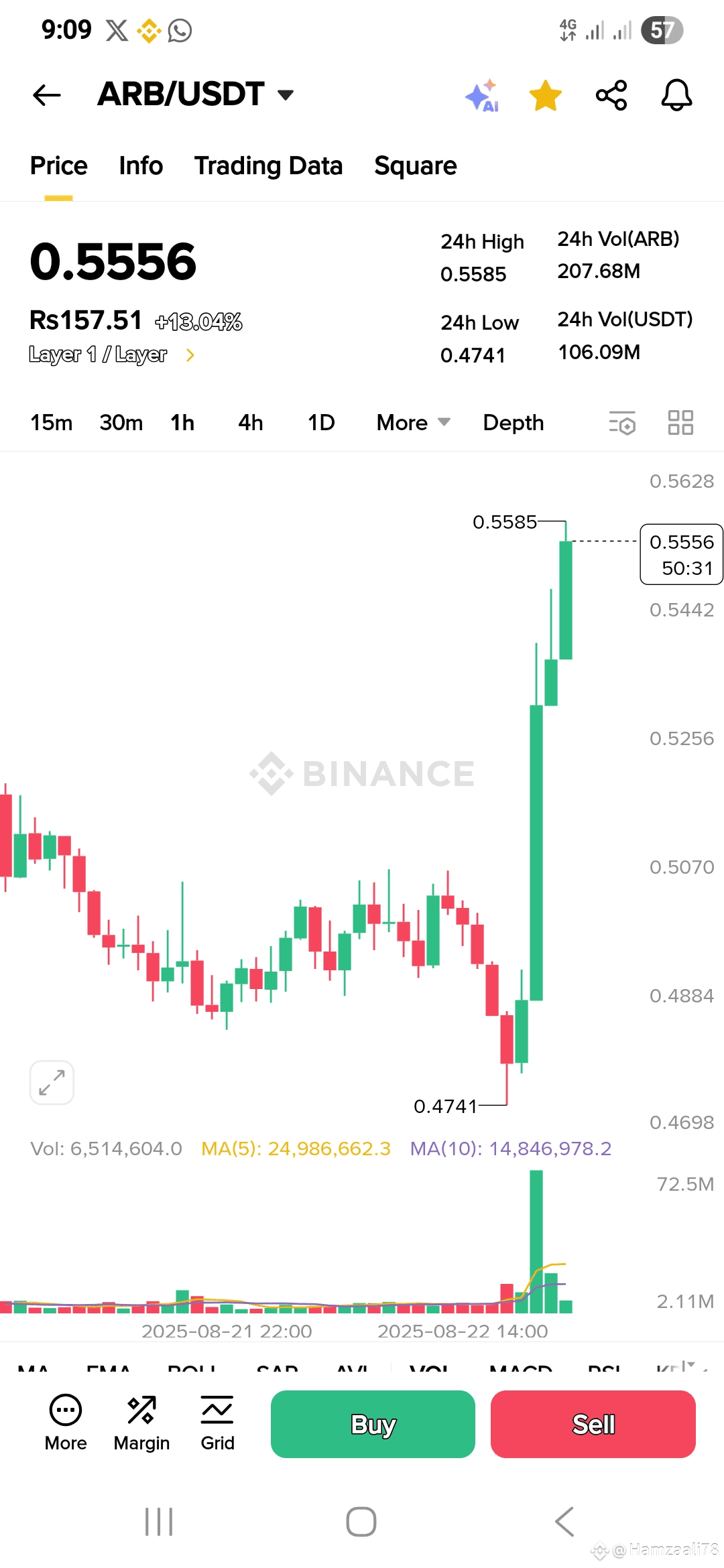Expand the chart to fullscreen
Viewport: 724px width, 1568px height.
(52, 1082)
